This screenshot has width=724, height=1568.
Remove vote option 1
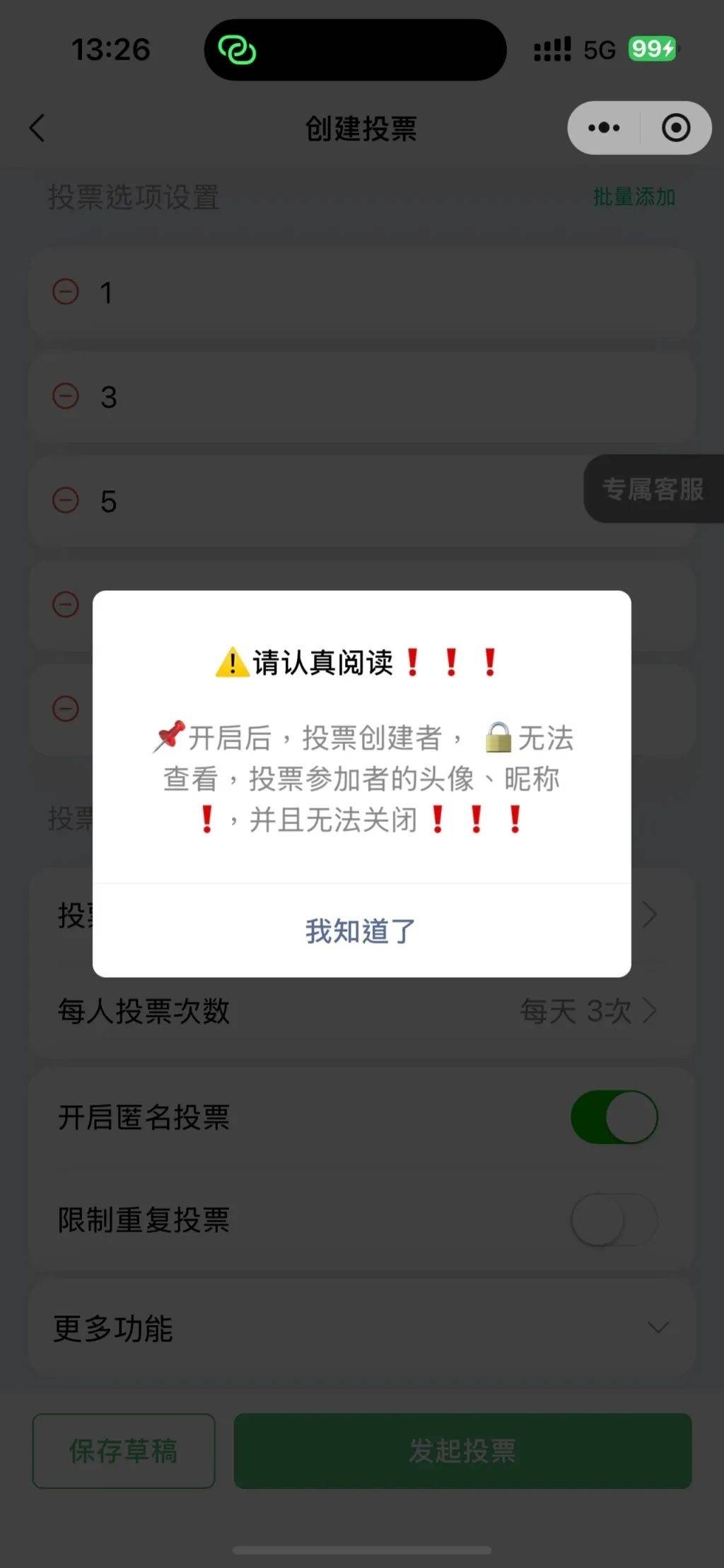(x=66, y=292)
